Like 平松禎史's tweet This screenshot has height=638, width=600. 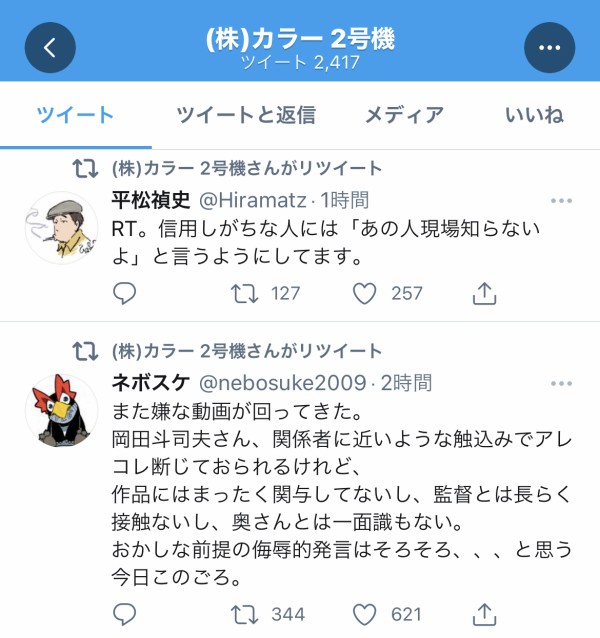[x=365, y=293]
